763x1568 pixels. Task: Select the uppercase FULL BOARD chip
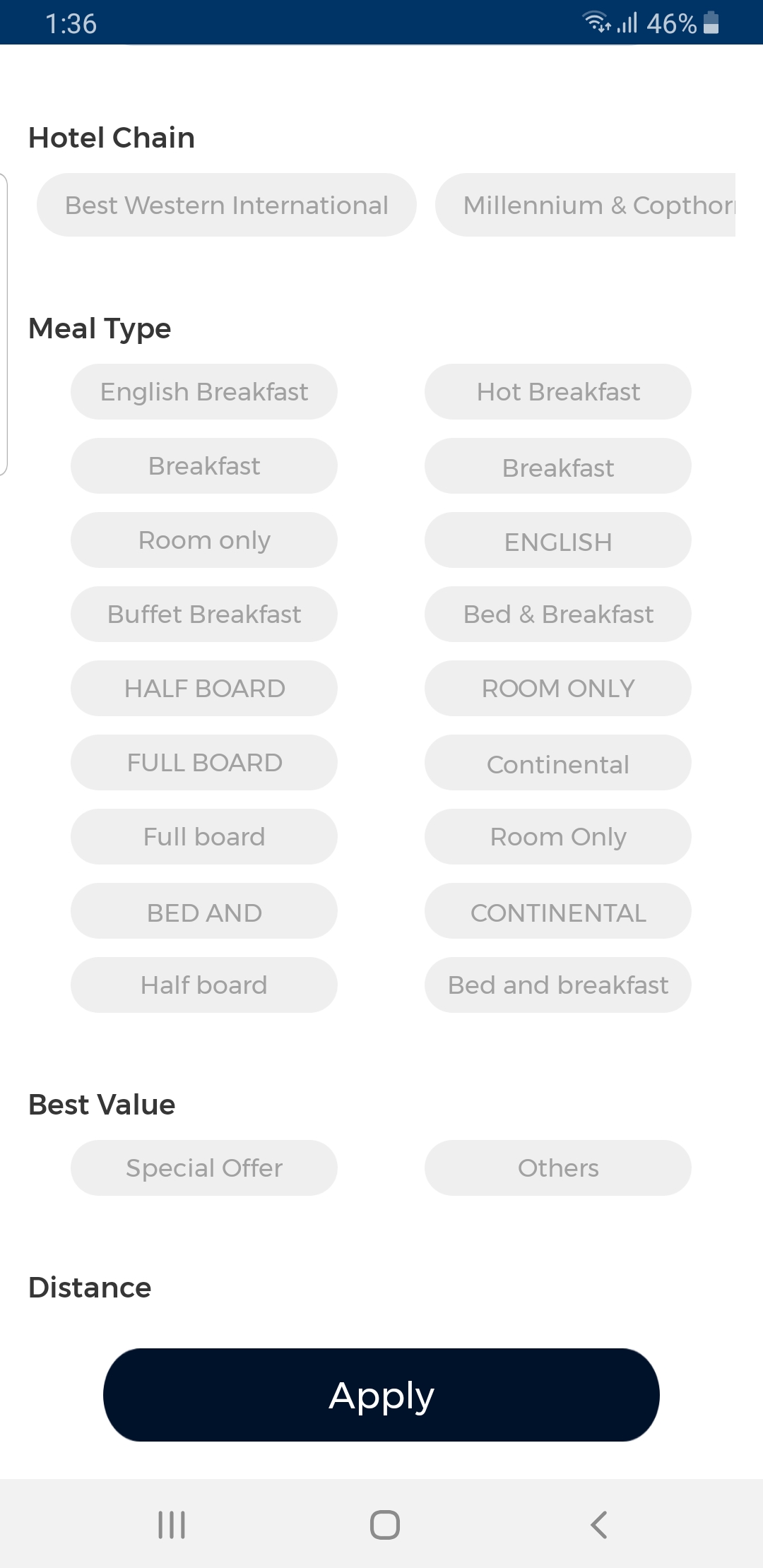click(204, 763)
